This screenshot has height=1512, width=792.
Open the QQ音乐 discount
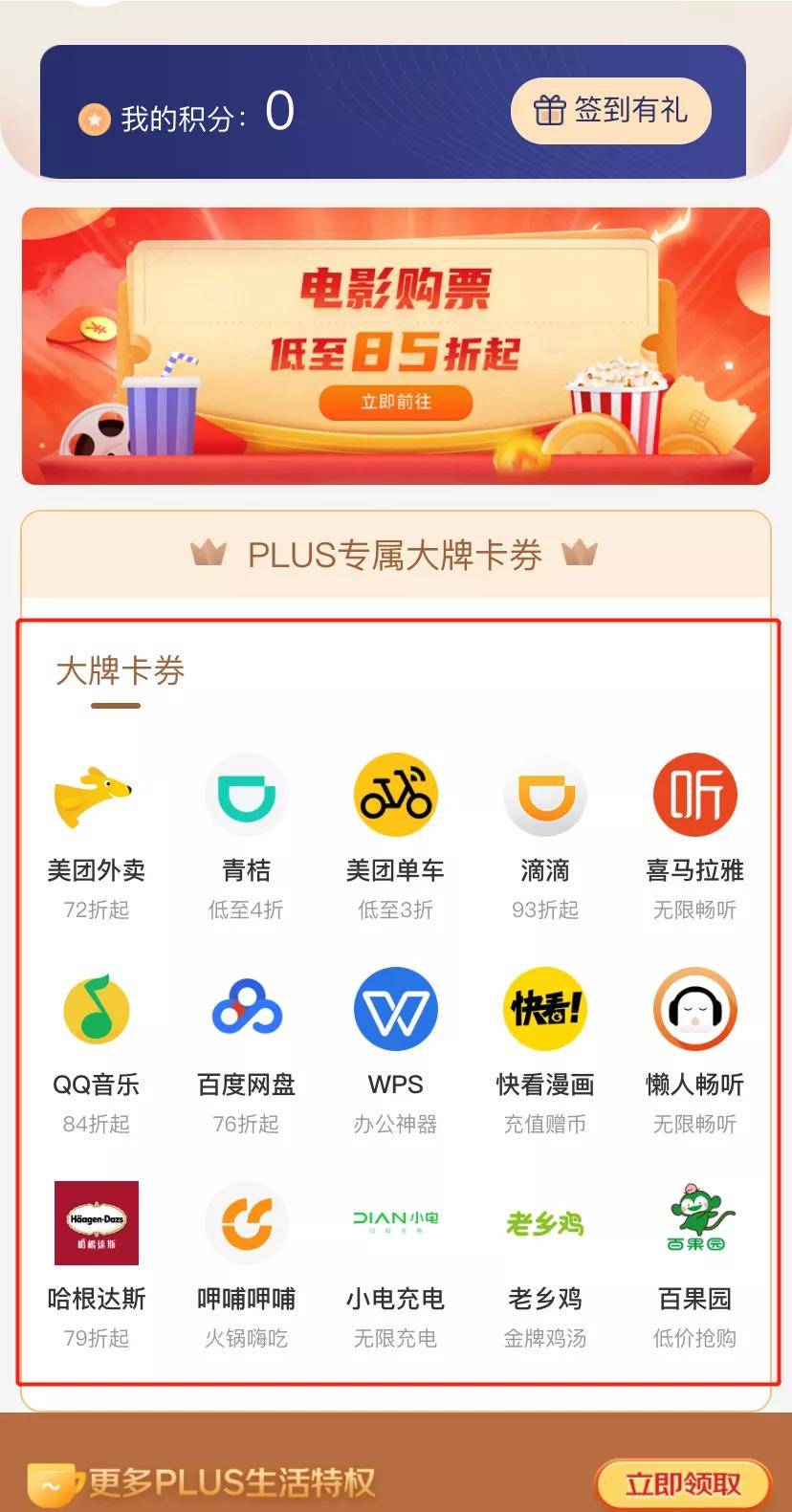[x=96, y=1049]
